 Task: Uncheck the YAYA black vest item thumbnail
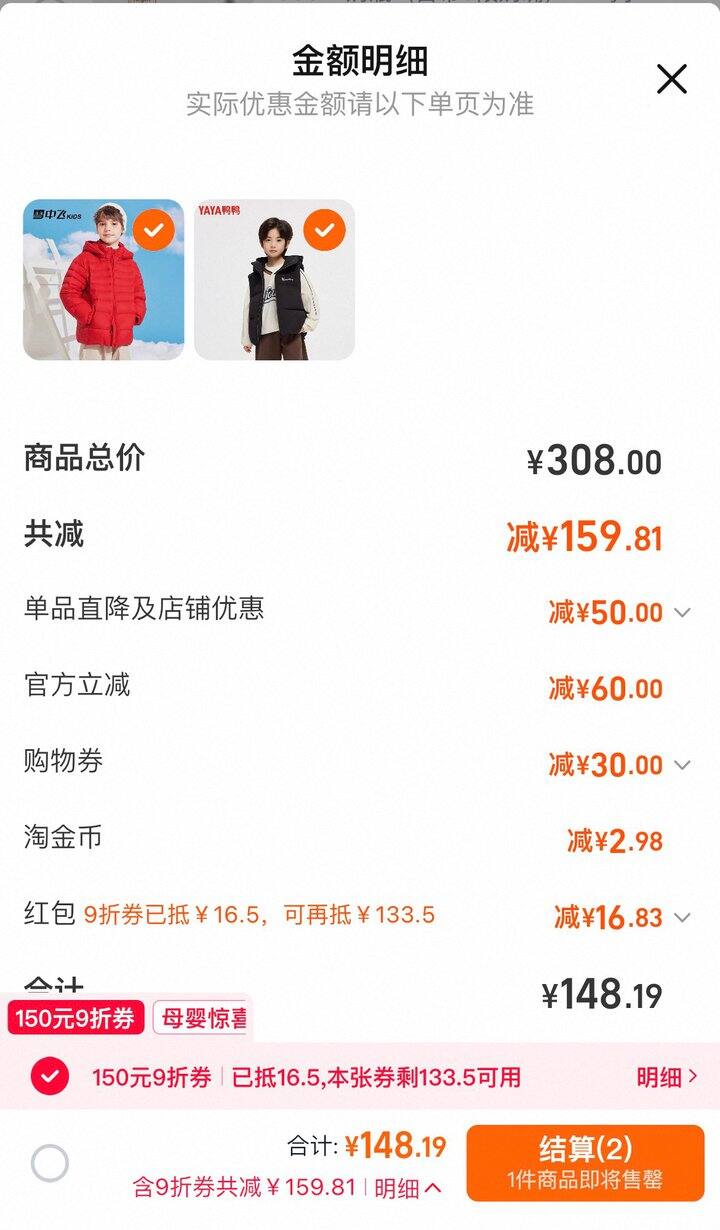pos(324,231)
